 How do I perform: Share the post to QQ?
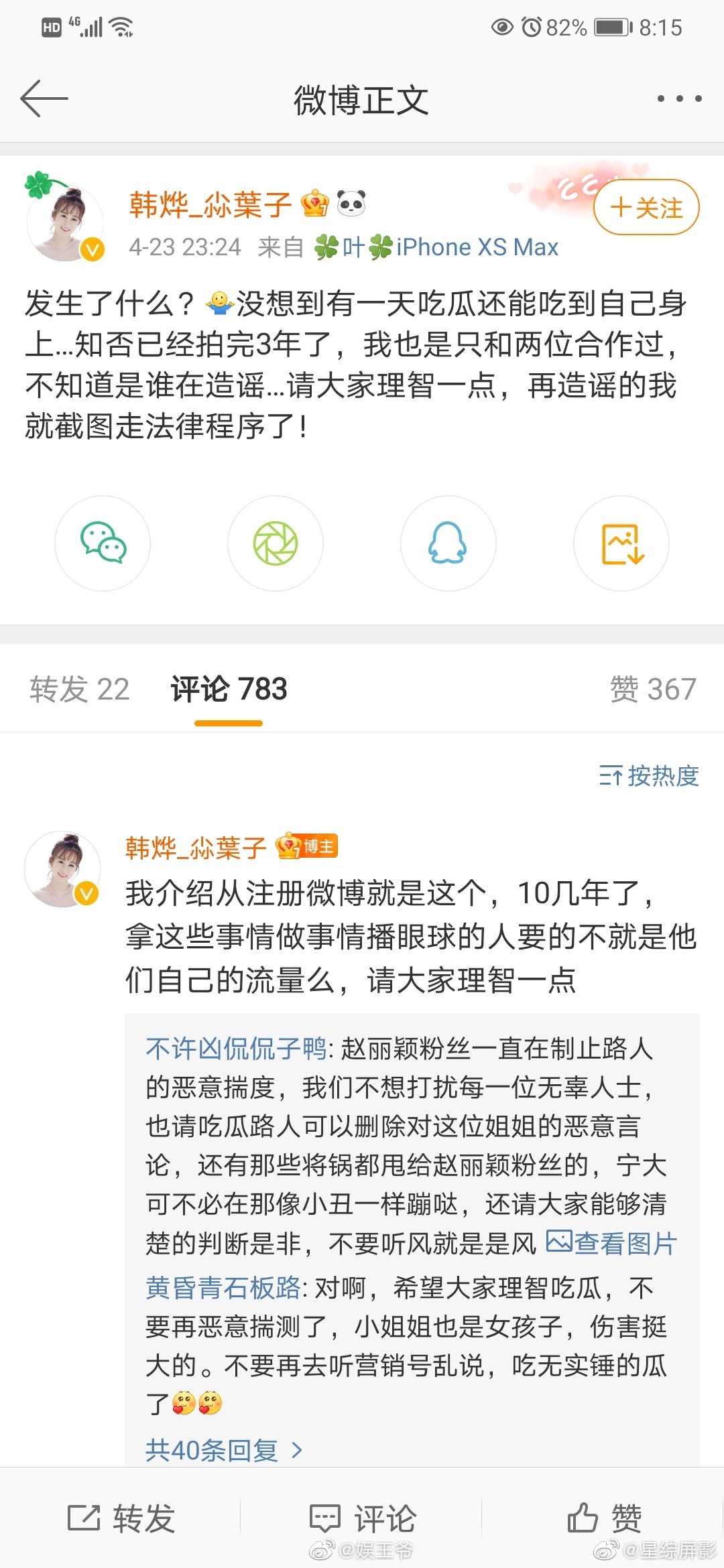click(448, 543)
